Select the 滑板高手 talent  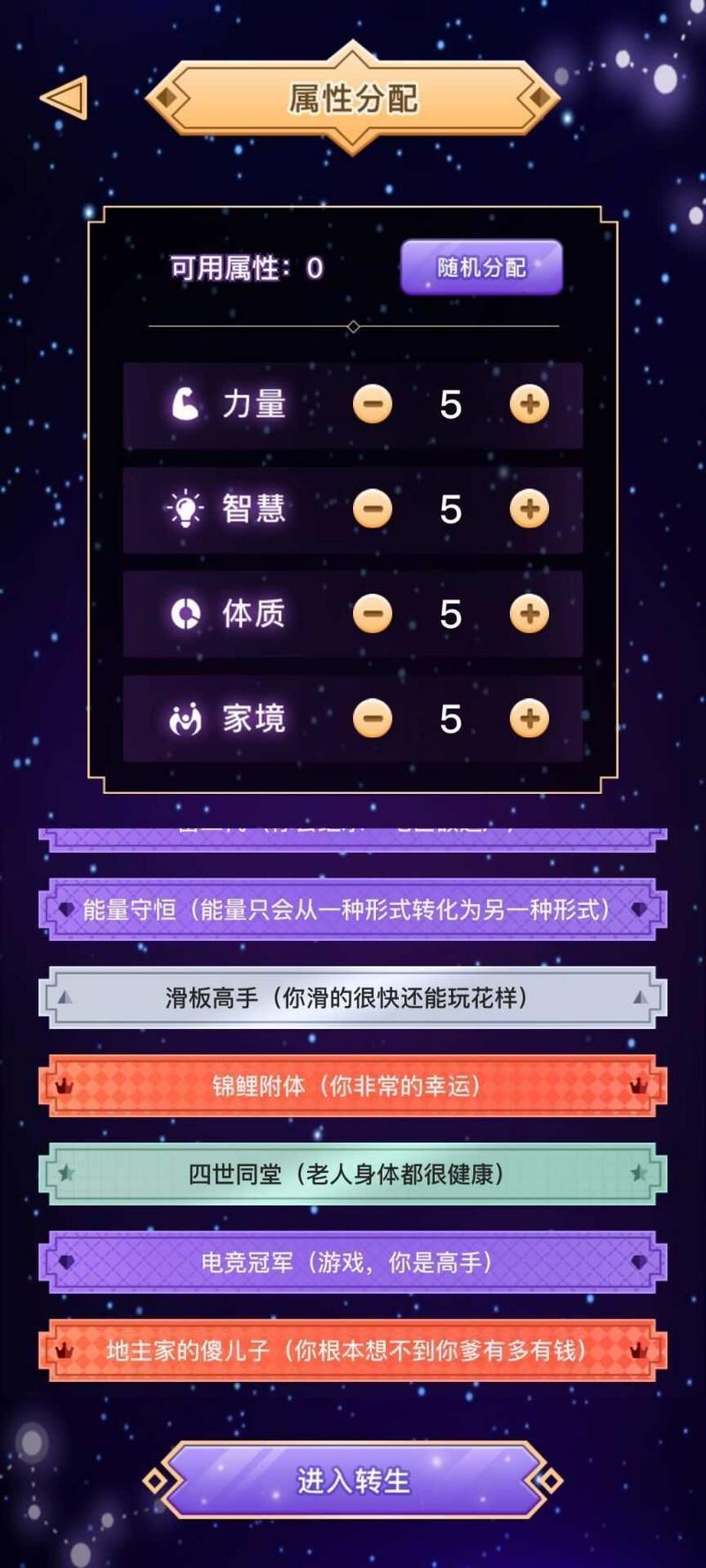pos(353,997)
